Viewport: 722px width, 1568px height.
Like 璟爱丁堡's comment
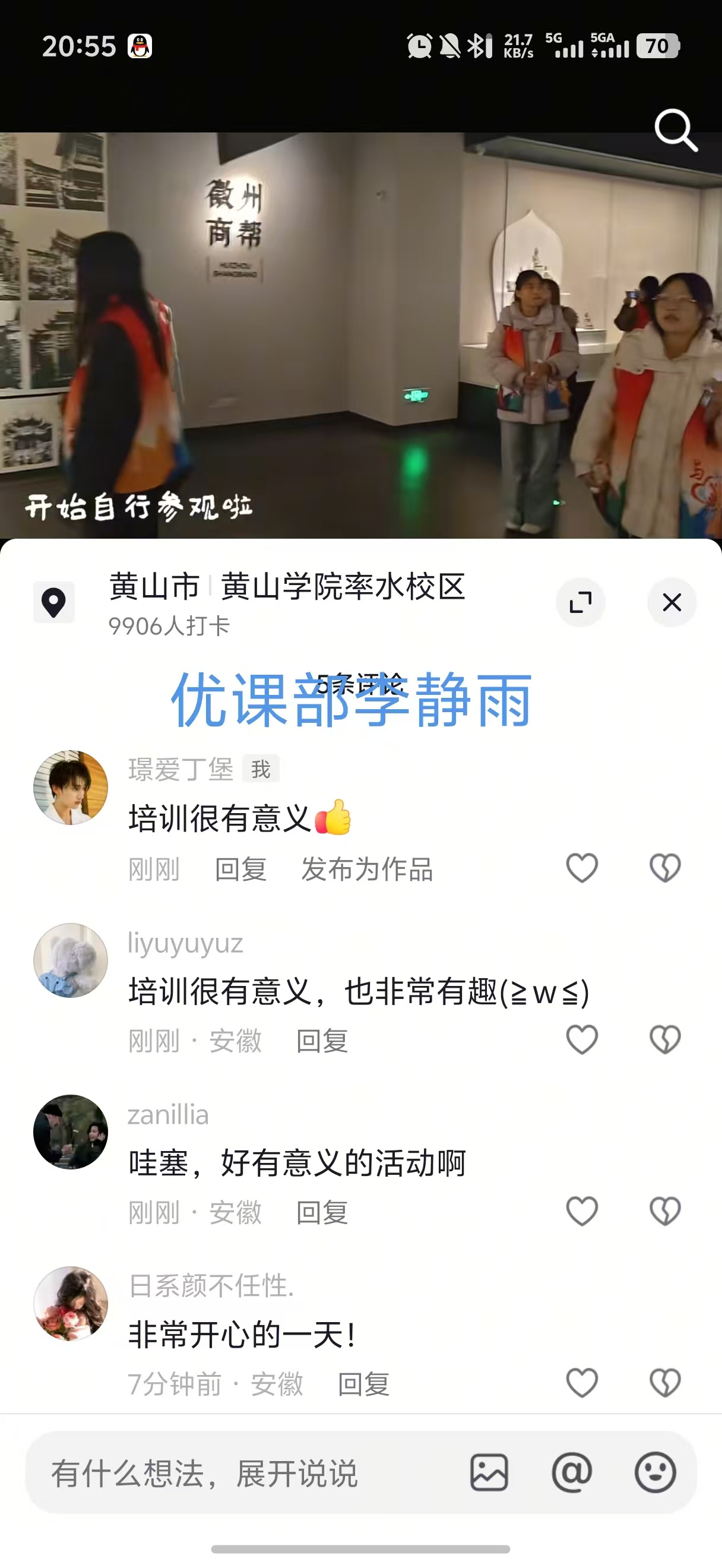(x=582, y=867)
